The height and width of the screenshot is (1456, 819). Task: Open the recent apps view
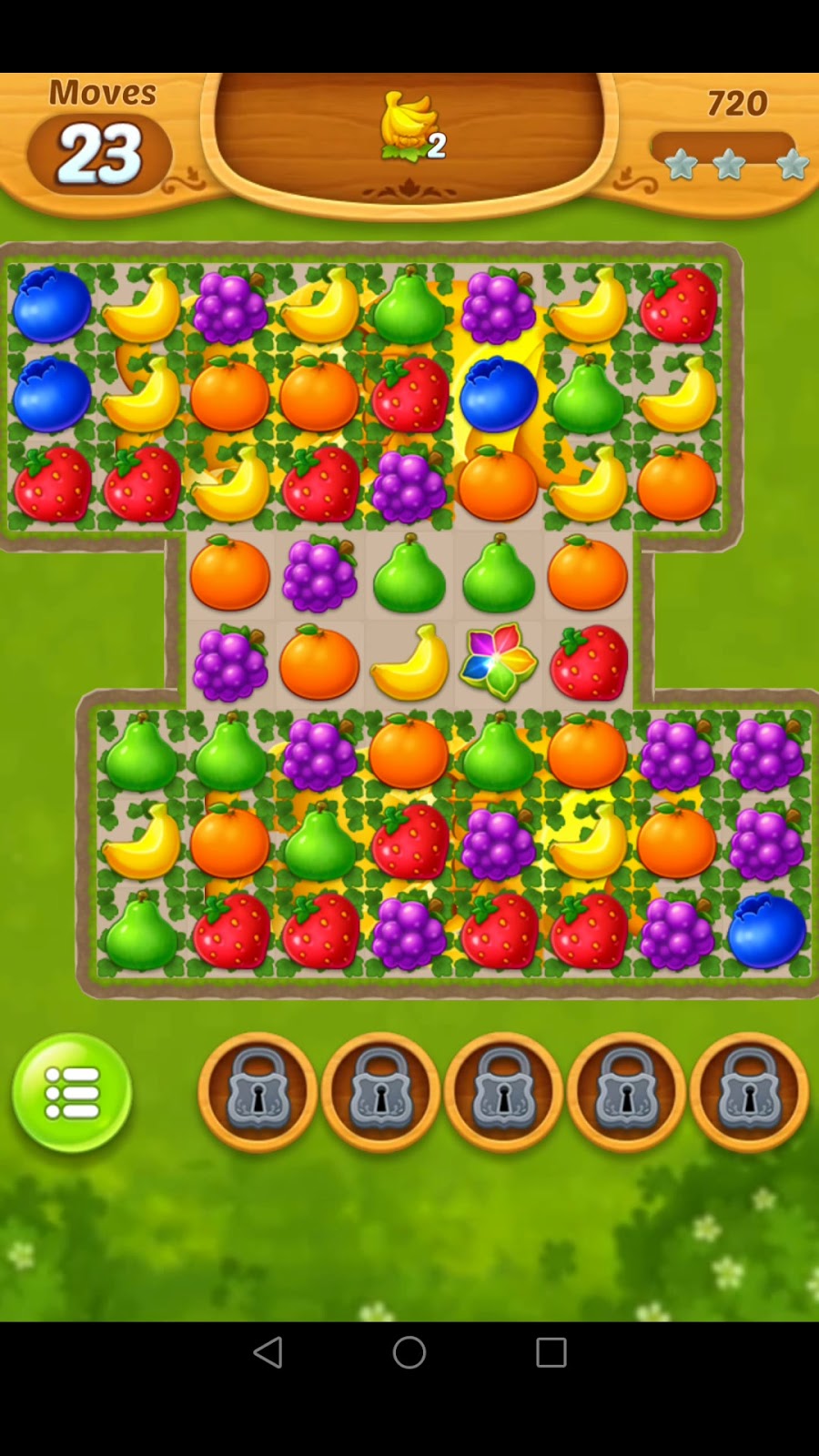pyautogui.click(x=551, y=1352)
